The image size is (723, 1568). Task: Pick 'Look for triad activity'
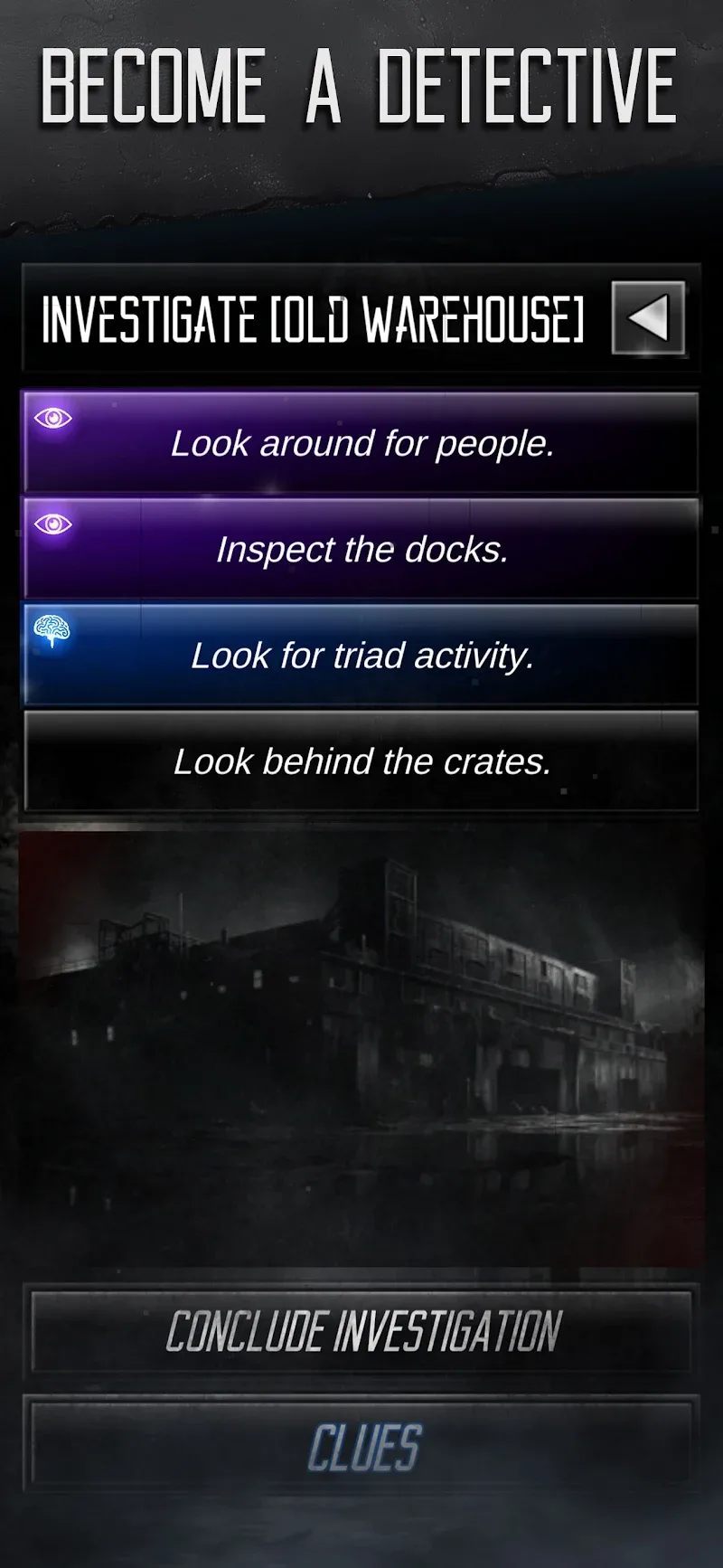361,656
